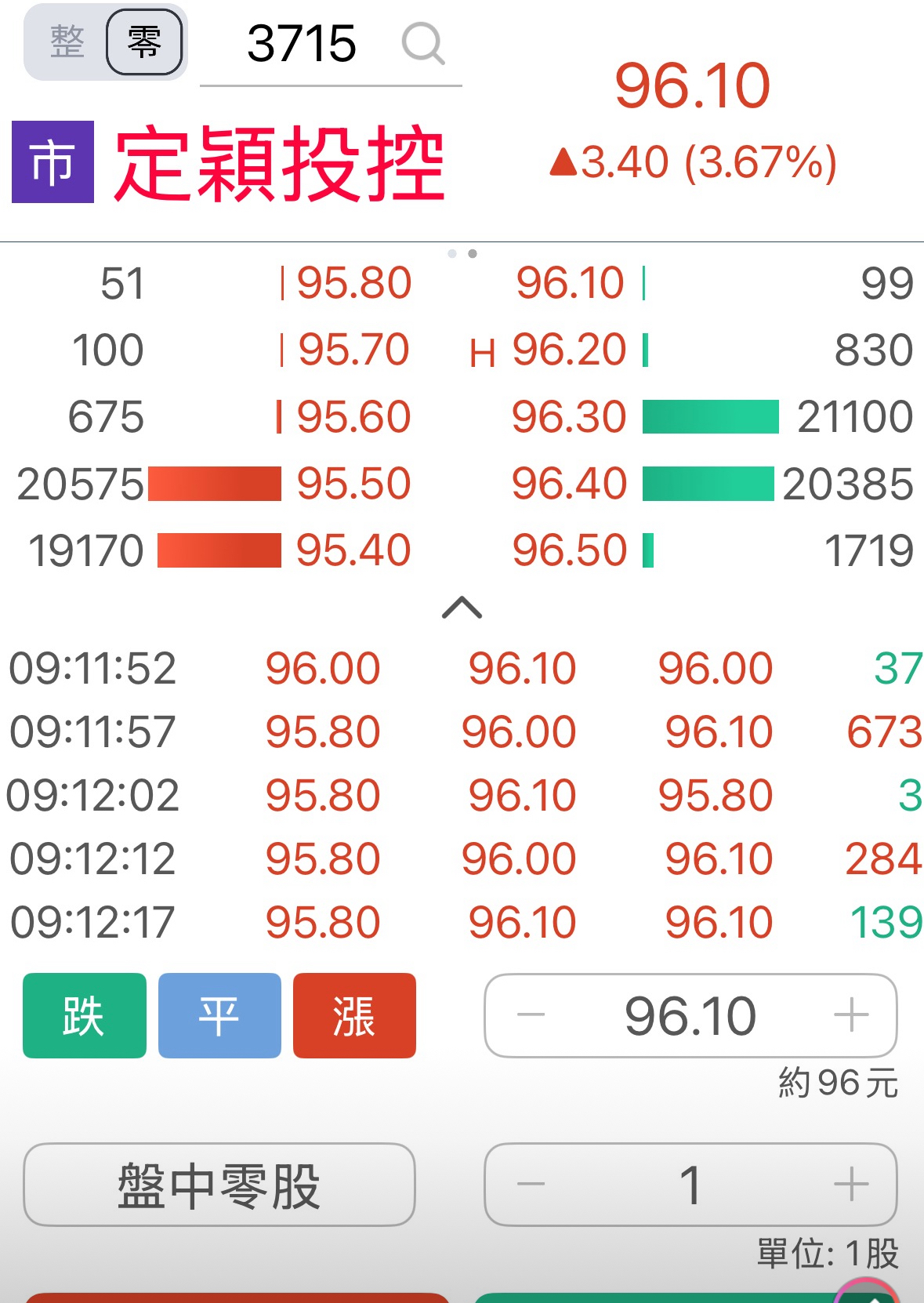
Task: Switch to the 整 (whole lot) segment
Action: pos(67,42)
